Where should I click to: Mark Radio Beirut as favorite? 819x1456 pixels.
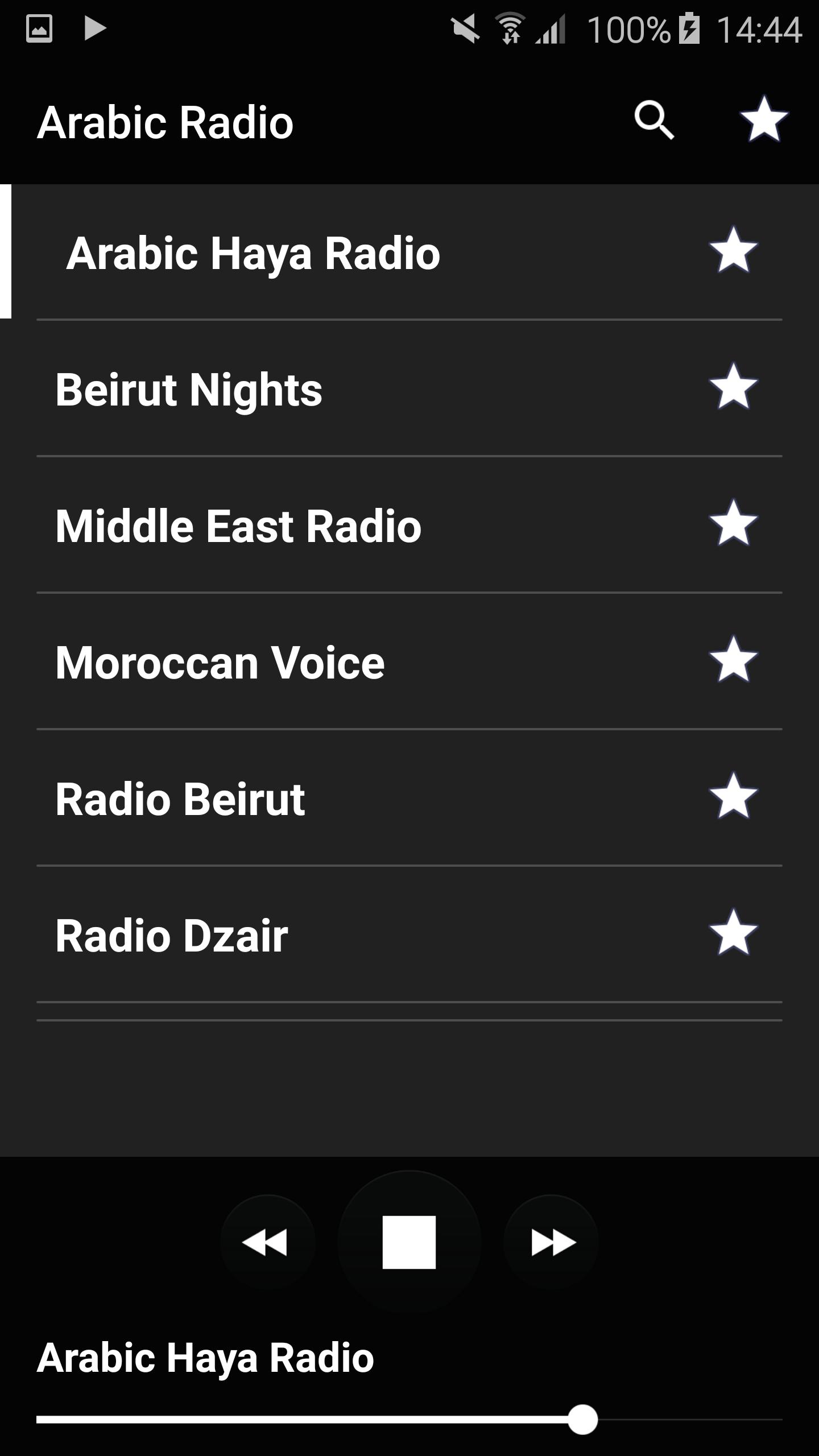(733, 797)
